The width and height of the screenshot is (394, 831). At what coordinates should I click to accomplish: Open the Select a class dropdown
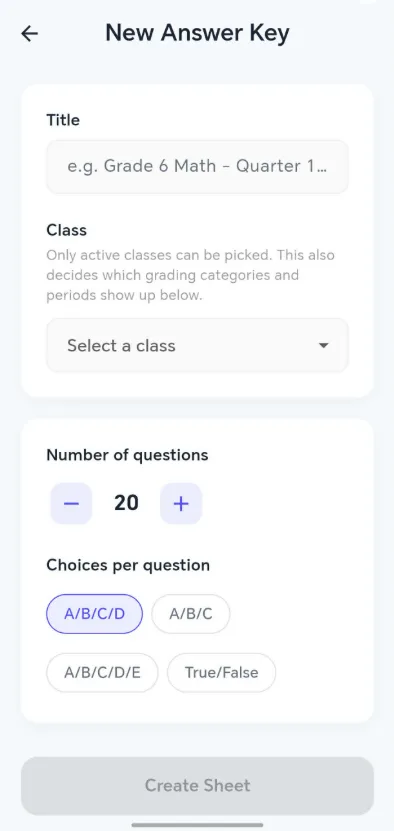click(197, 346)
